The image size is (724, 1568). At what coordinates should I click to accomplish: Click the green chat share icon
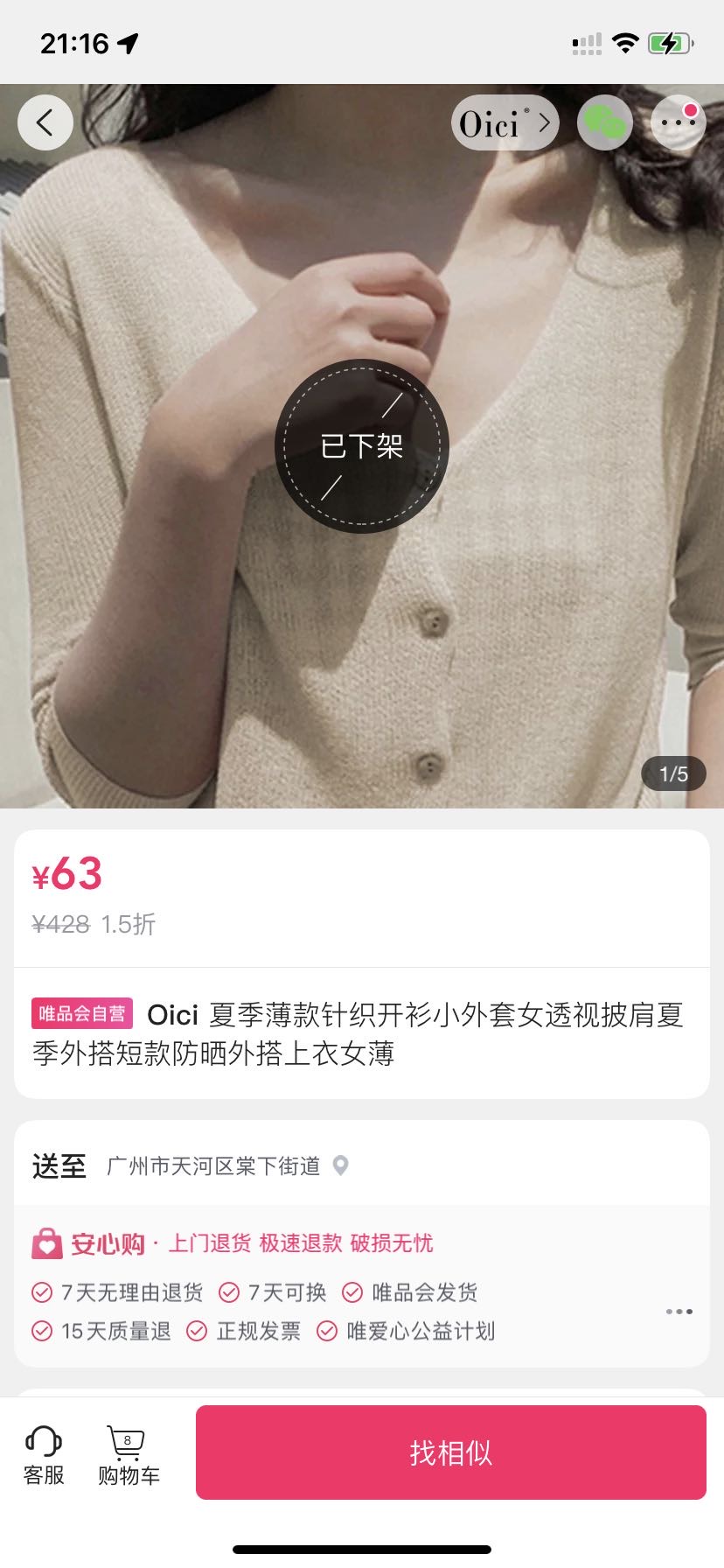point(603,122)
